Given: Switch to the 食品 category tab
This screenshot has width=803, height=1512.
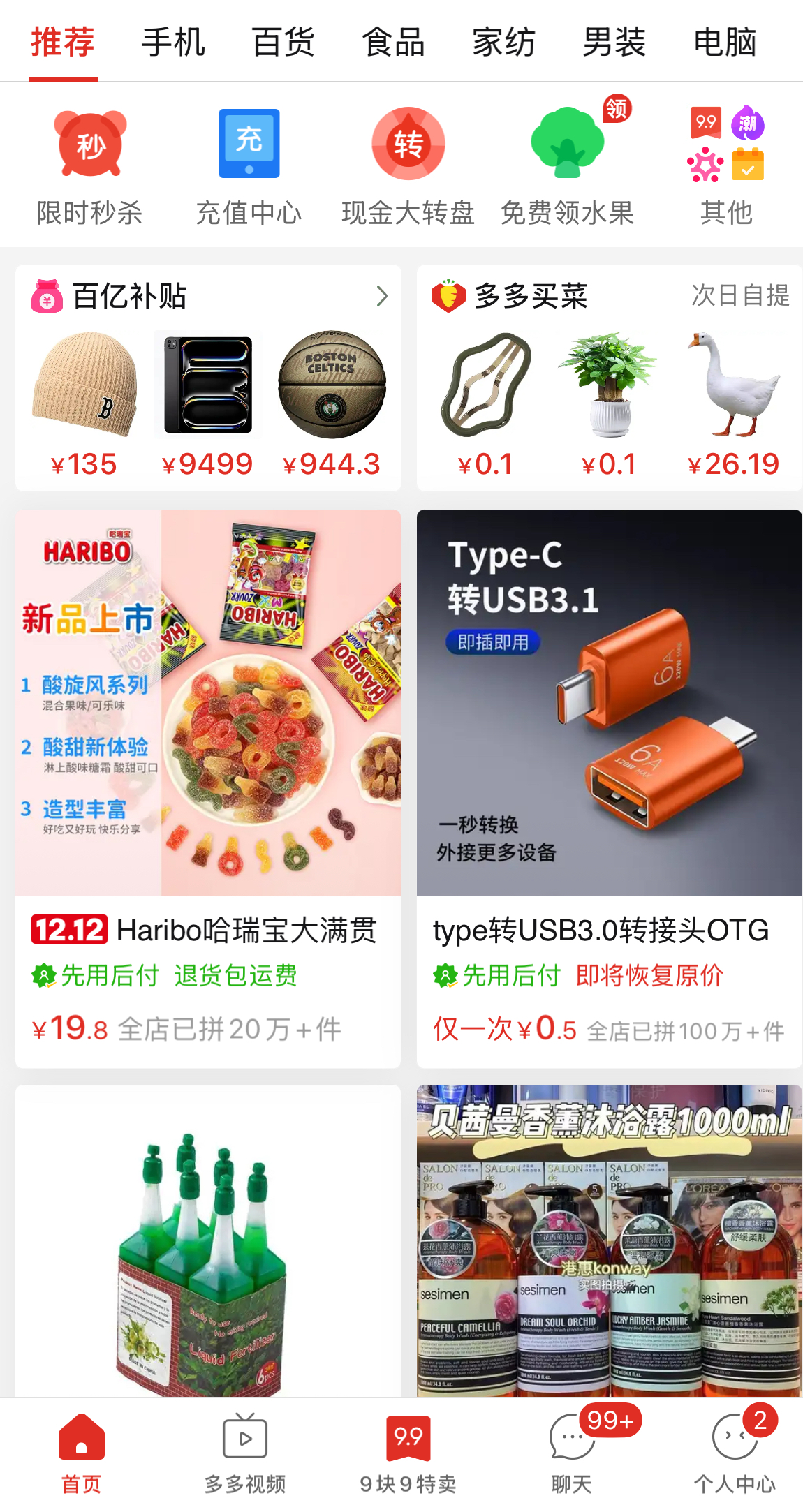Looking at the screenshot, I should 392,43.
